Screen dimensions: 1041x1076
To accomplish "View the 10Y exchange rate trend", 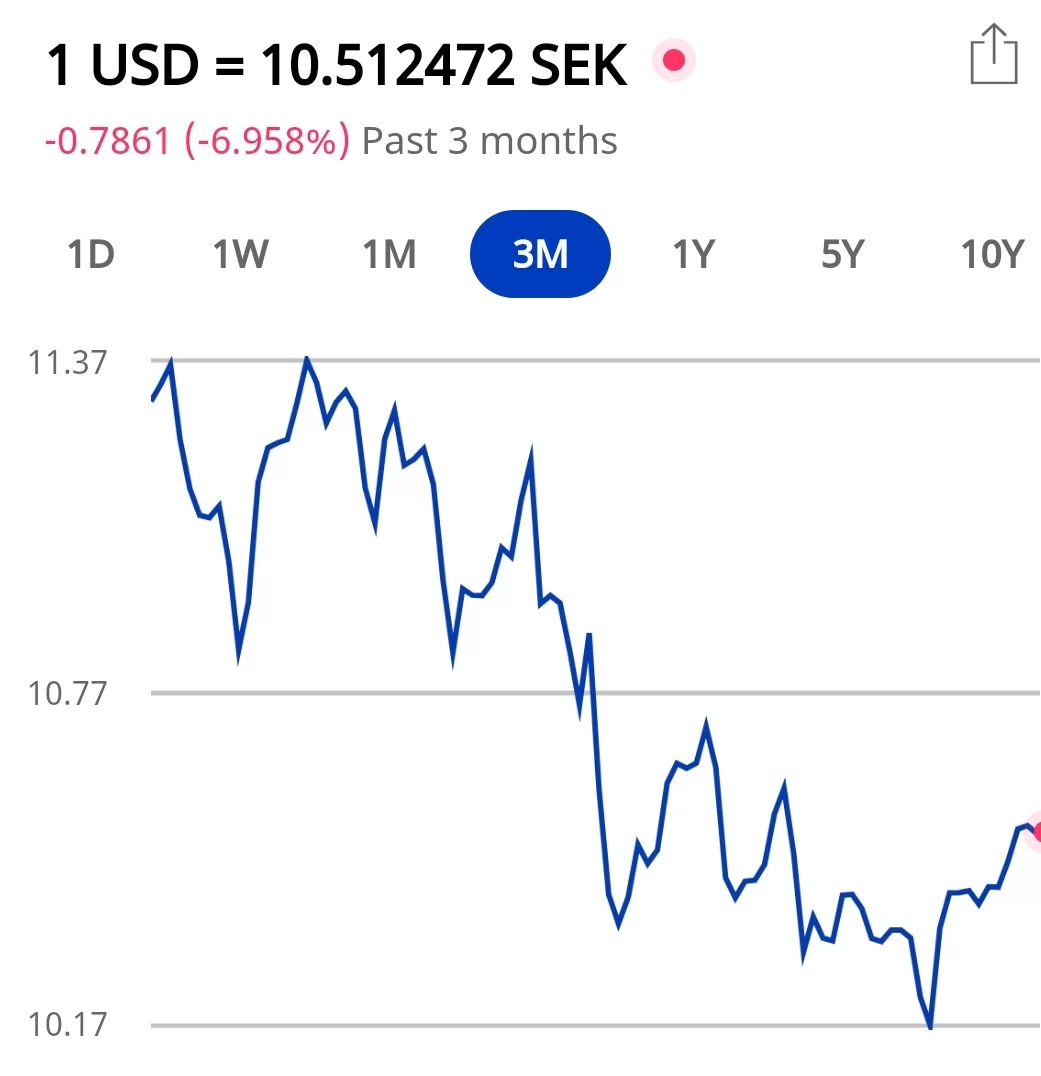I will 991,254.
